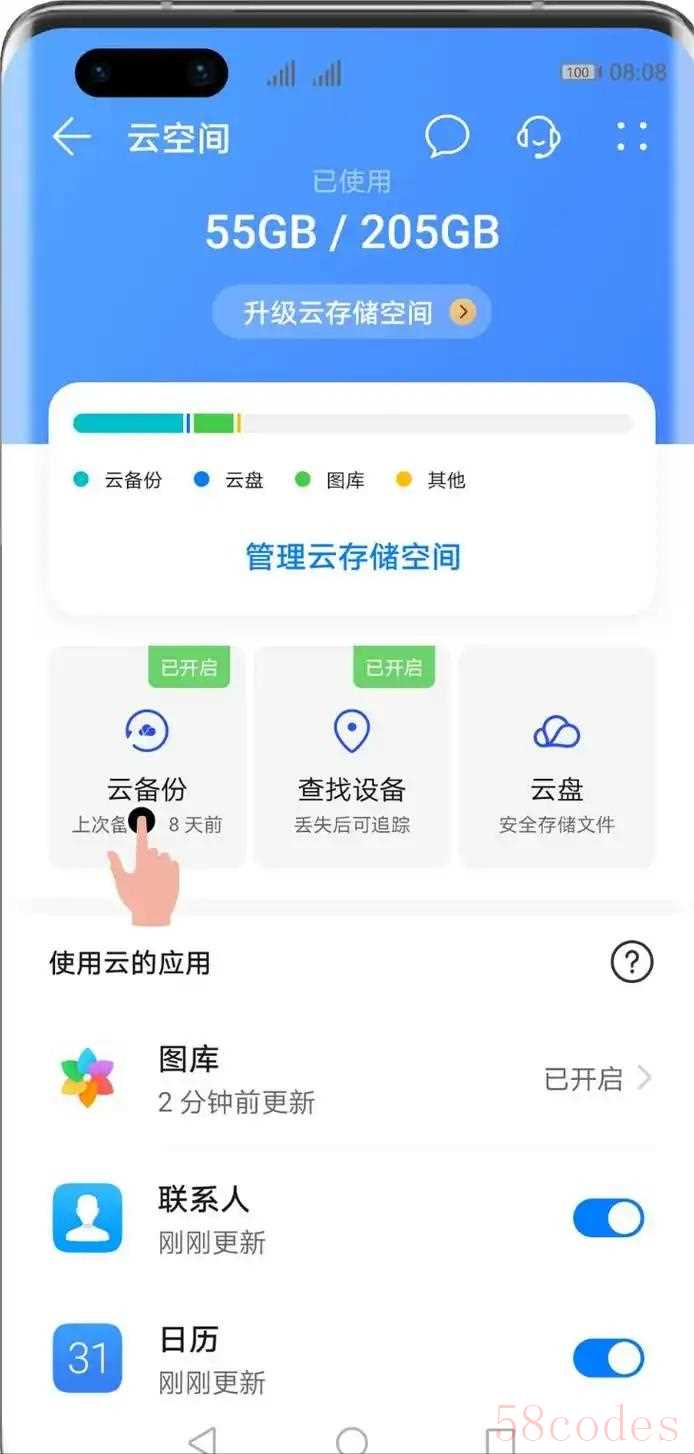The height and width of the screenshot is (1454, 694).
Task: Go back from 云空间 screen
Action: [71, 137]
